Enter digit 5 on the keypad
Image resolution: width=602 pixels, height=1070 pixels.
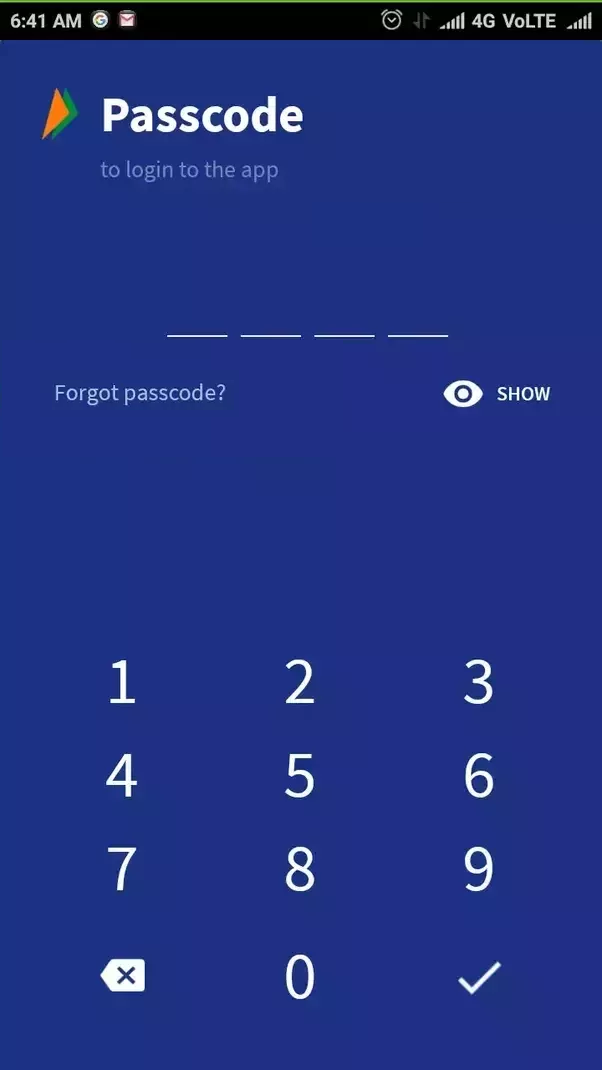point(300,776)
